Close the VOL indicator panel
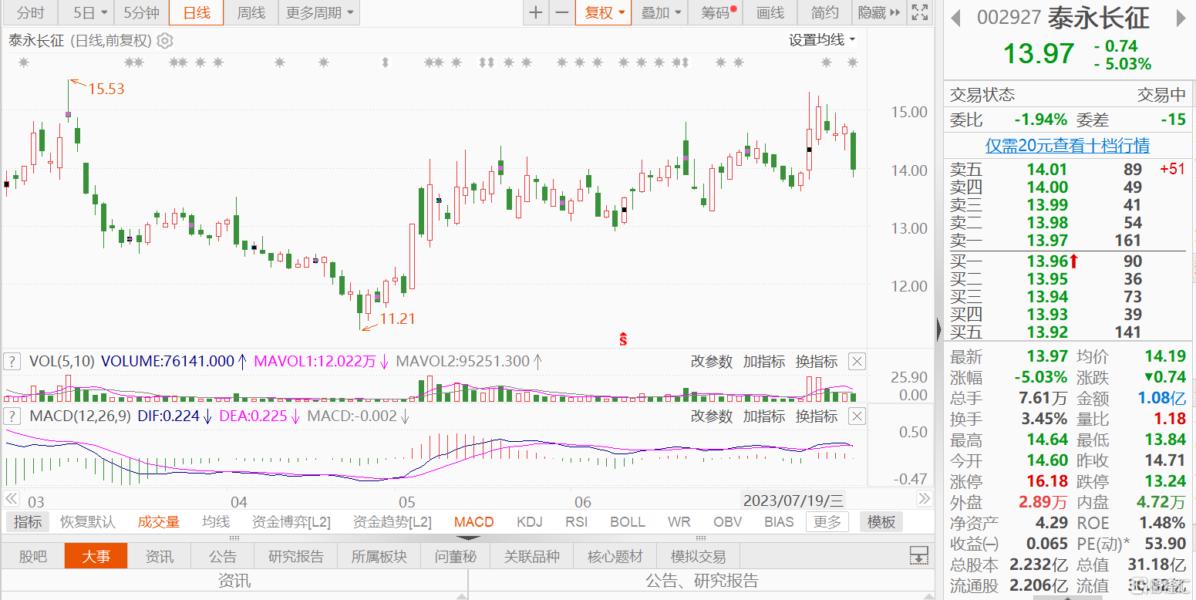The image size is (1196, 600). (857, 361)
